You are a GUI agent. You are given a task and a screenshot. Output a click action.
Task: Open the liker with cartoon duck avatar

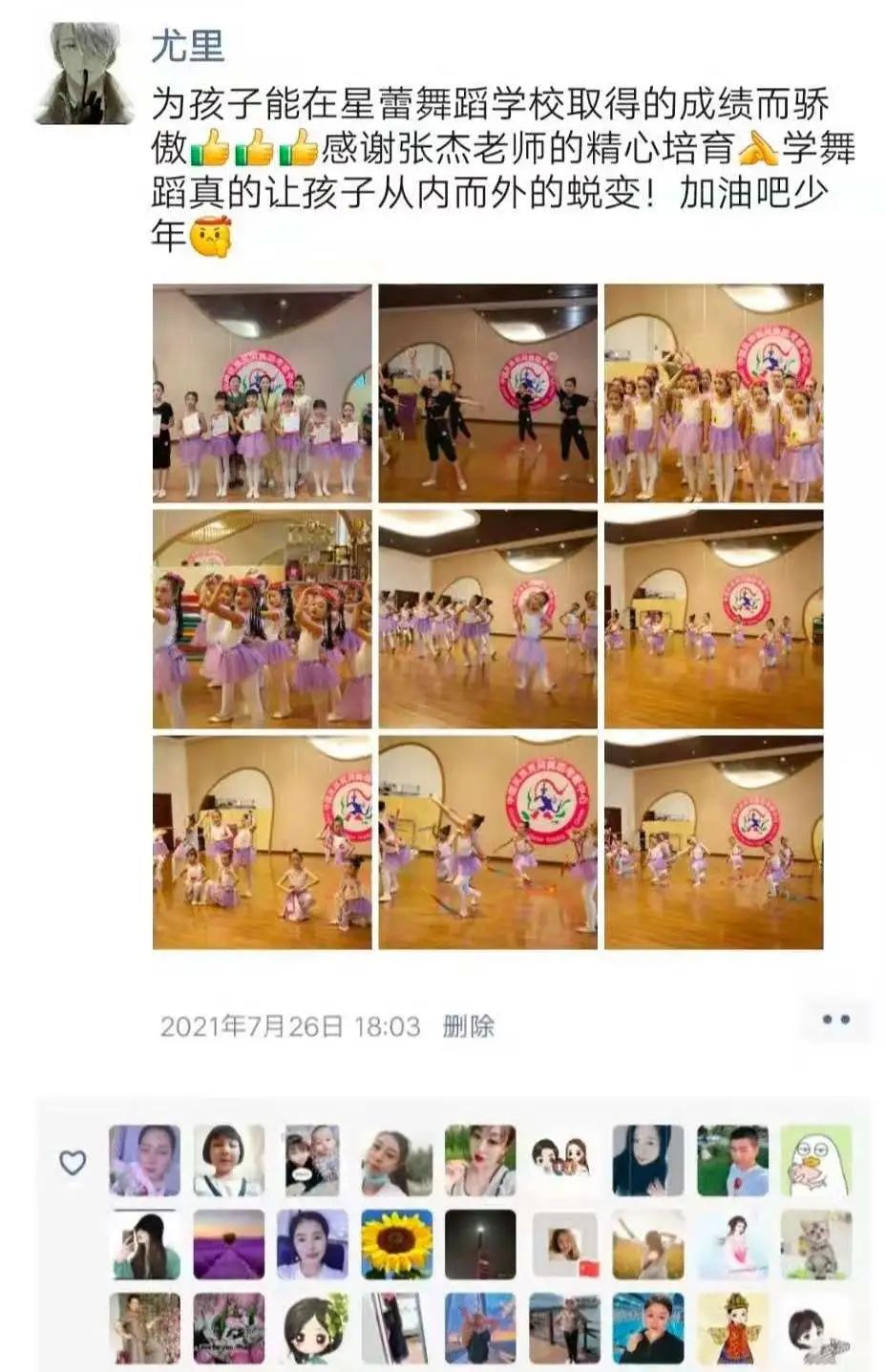(x=815, y=1160)
